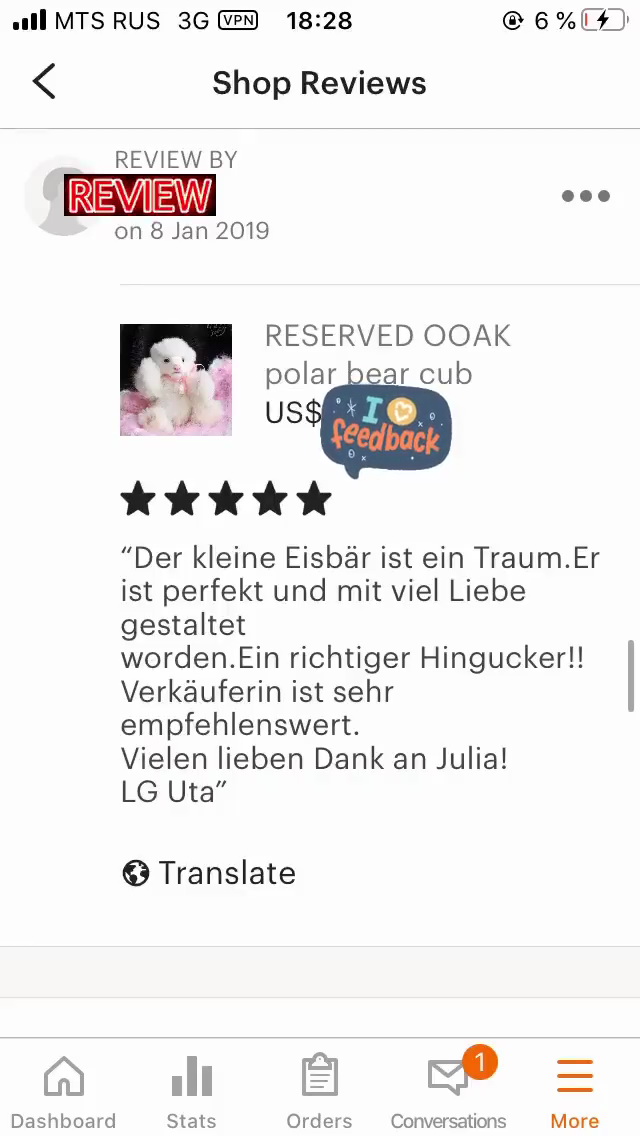Open the Conversations tab
This screenshot has height=1136, width=640.
coord(448,1092)
